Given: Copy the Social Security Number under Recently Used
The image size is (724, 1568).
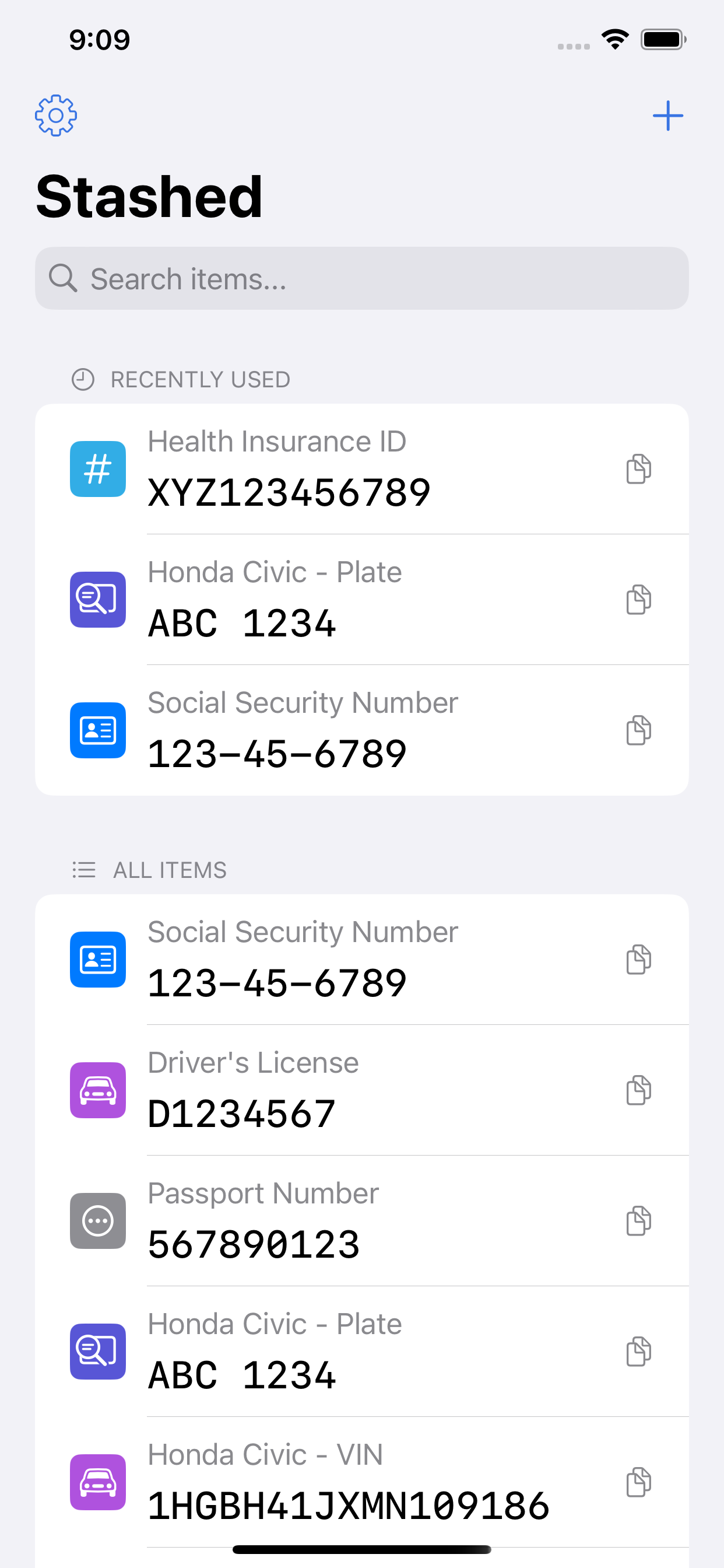Looking at the screenshot, I should point(638,730).
